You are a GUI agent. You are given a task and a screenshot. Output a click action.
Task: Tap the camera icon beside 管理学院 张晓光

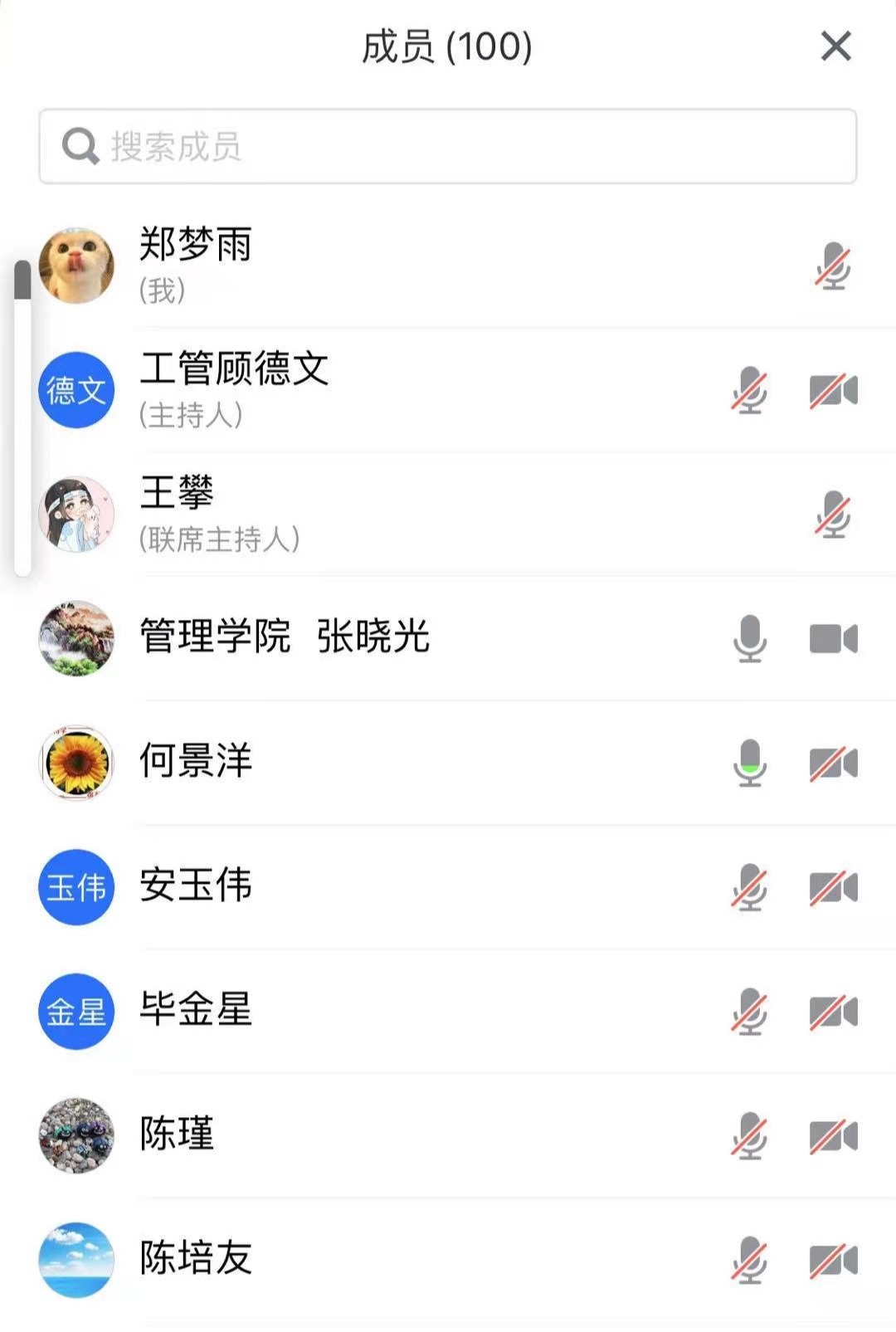click(833, 638)
